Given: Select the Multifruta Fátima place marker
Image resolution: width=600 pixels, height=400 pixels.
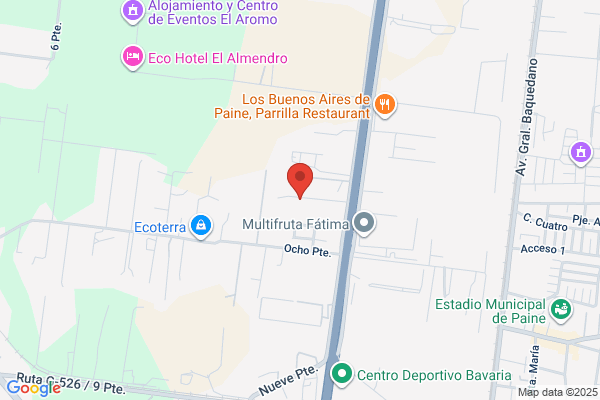Looking at the screenshot, I should pos(364,224).
